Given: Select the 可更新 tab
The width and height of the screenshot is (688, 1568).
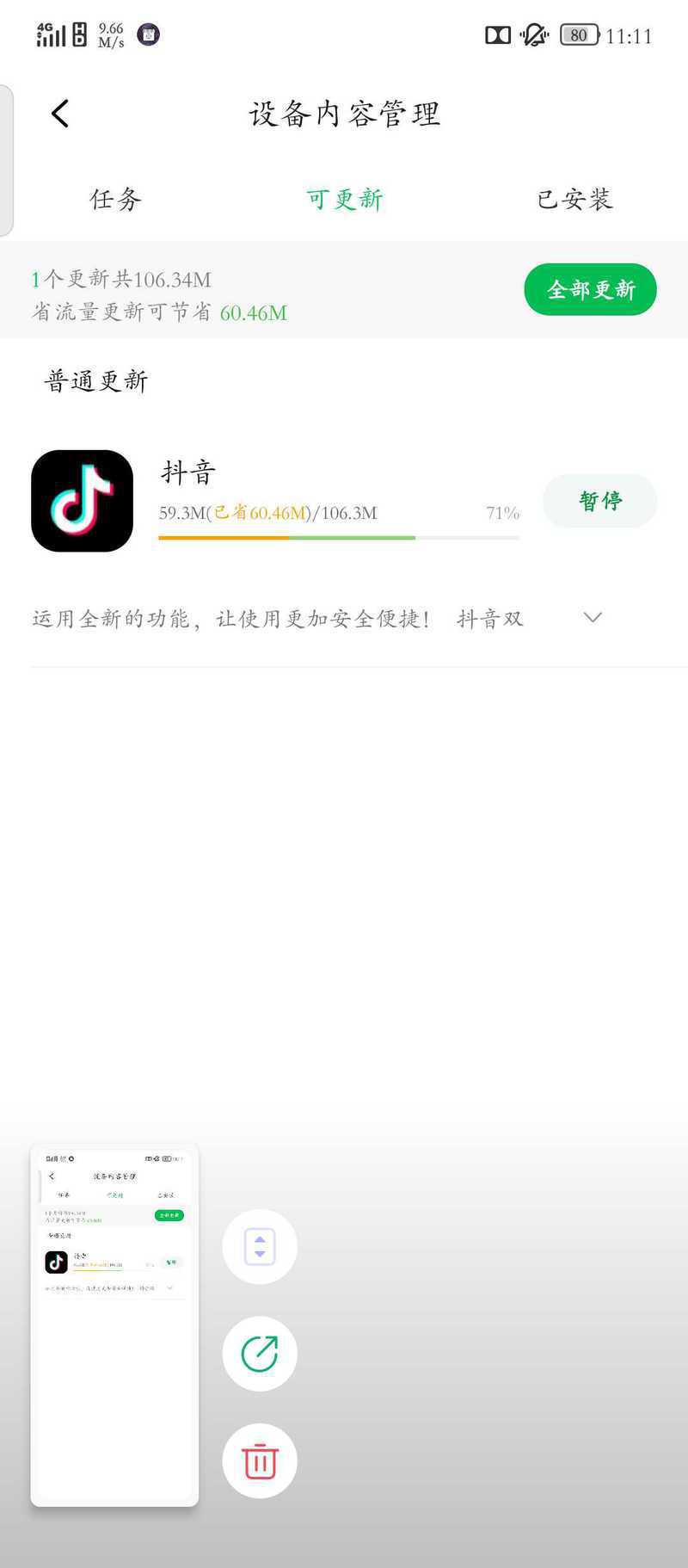Looking at the screenshot, I should coord(345,200).
